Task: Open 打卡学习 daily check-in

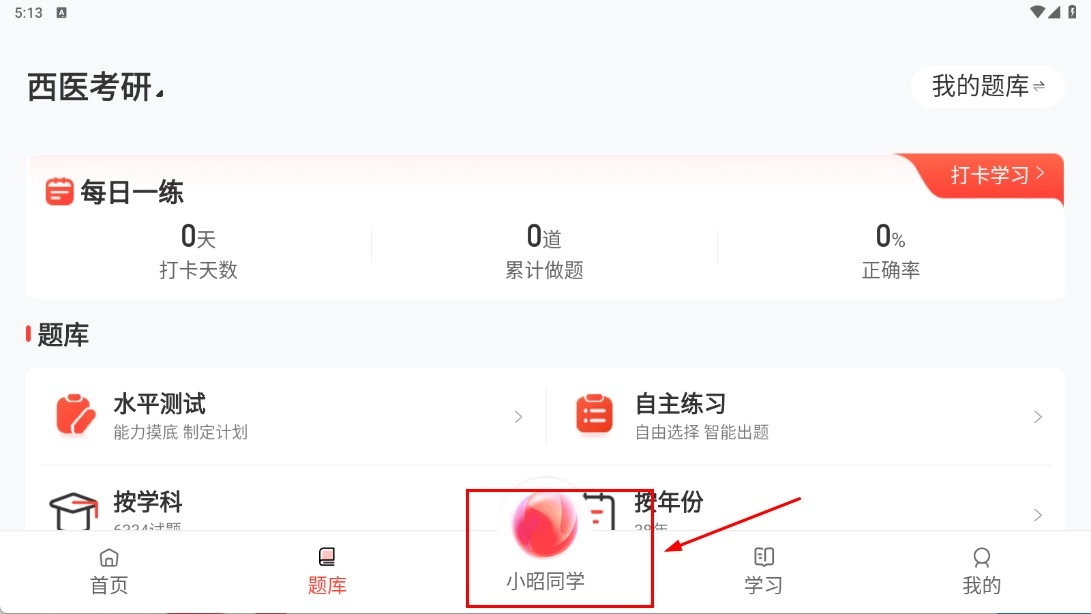Action: 996,175
